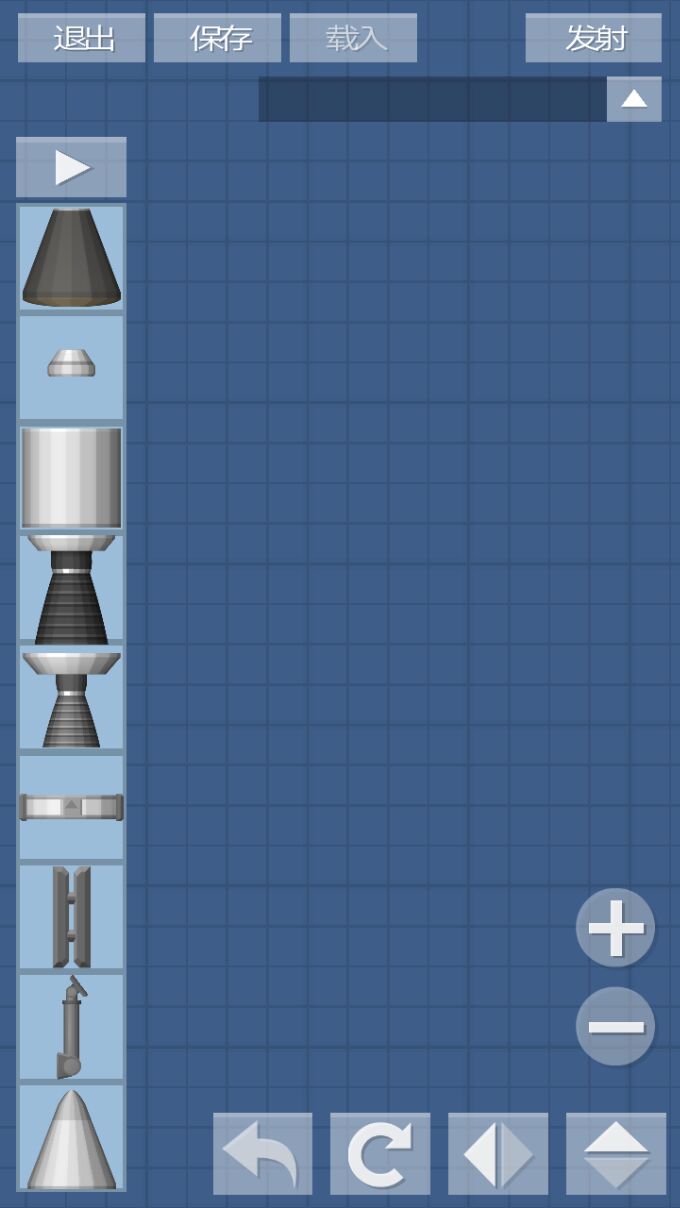Viewport: 680px width, 1208px height.
Task: Pick the pointed nose cone part
Action: coord(71,1138)
